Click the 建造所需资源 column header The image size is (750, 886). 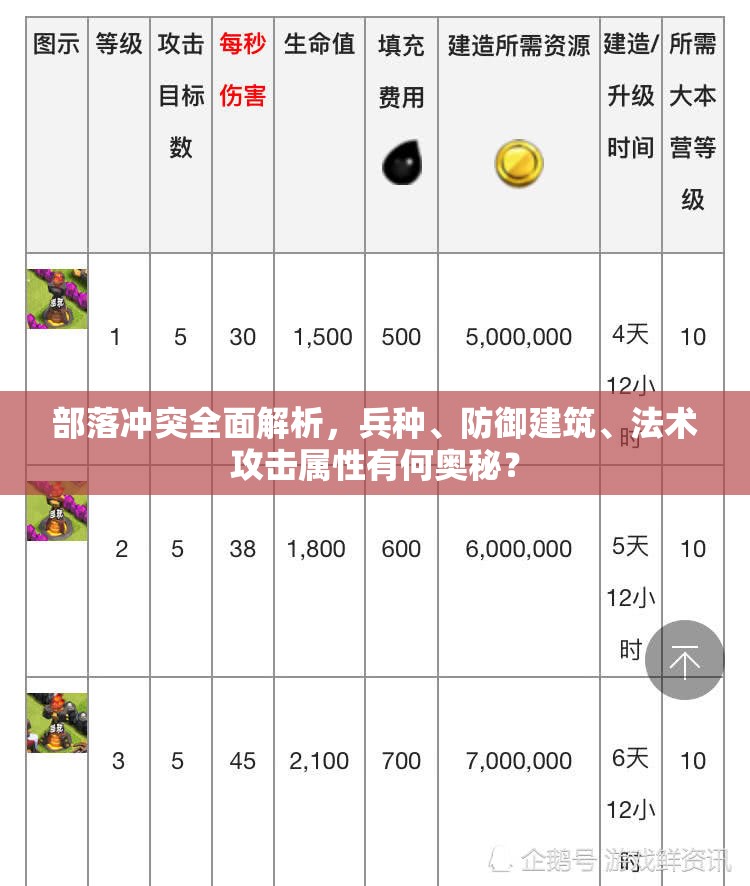pos(516,46)
